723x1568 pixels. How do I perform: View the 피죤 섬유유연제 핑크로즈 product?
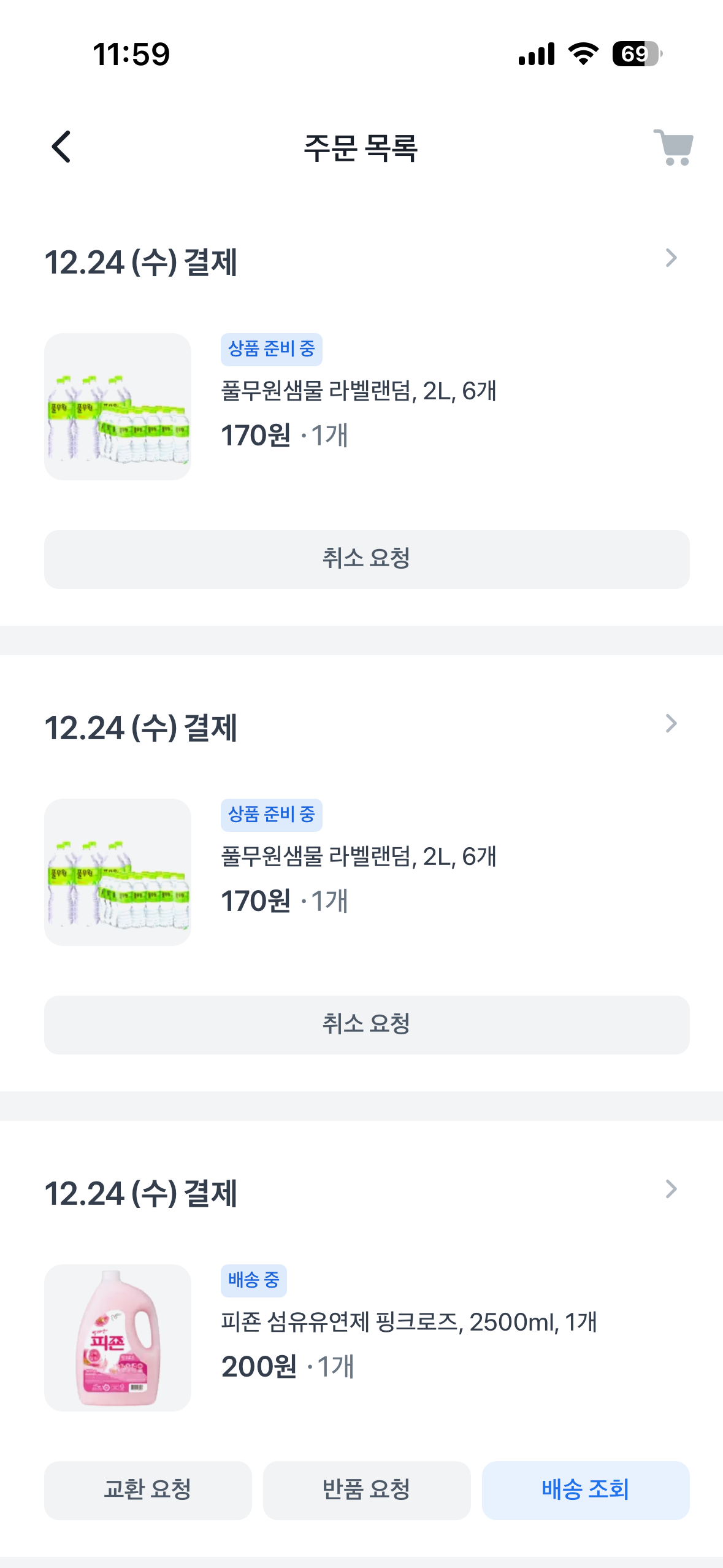coord(118,1337)
